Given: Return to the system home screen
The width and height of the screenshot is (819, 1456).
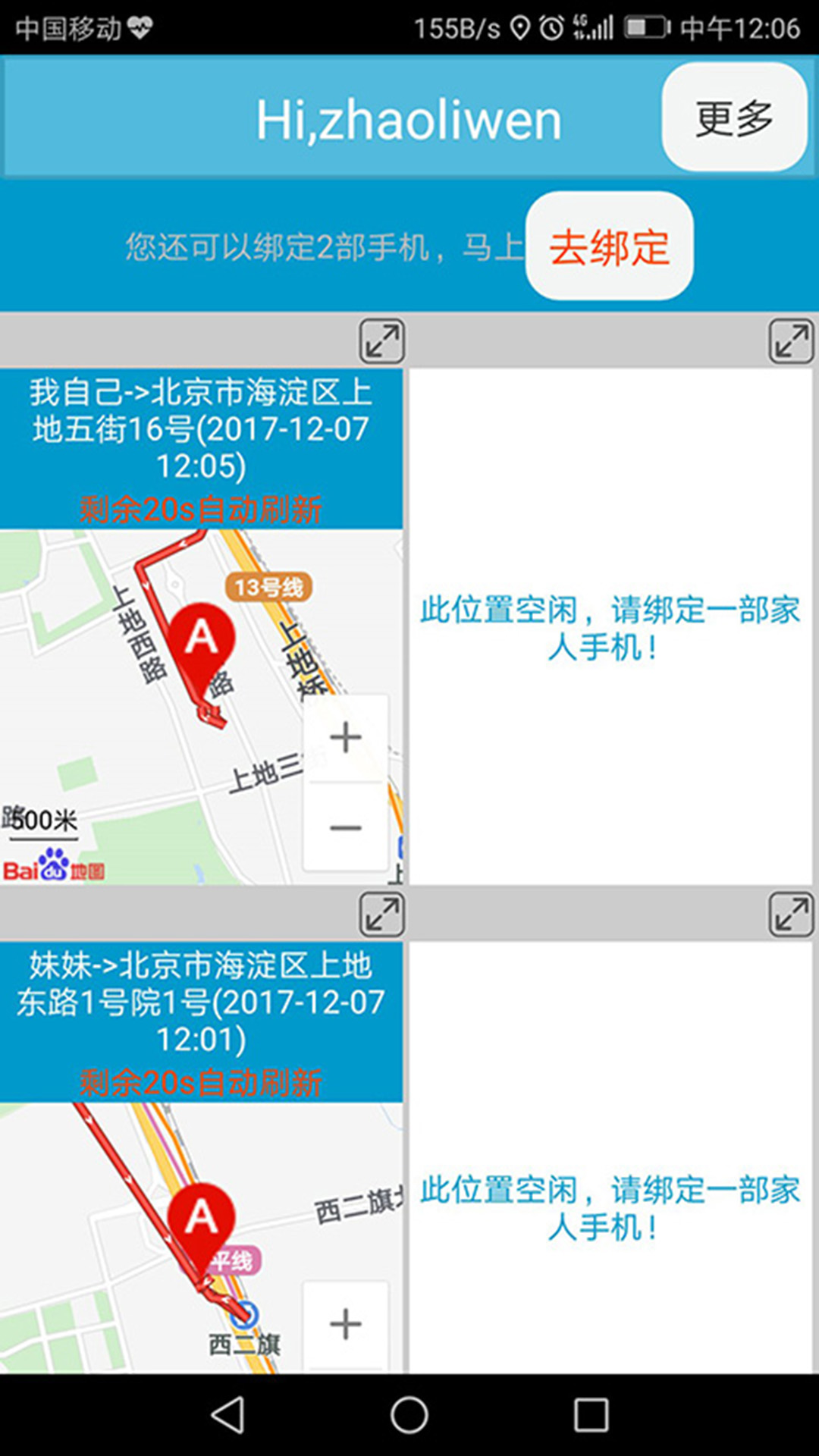Looking at the screenshot, I should pyautogui.click(x=409, y=1415).
